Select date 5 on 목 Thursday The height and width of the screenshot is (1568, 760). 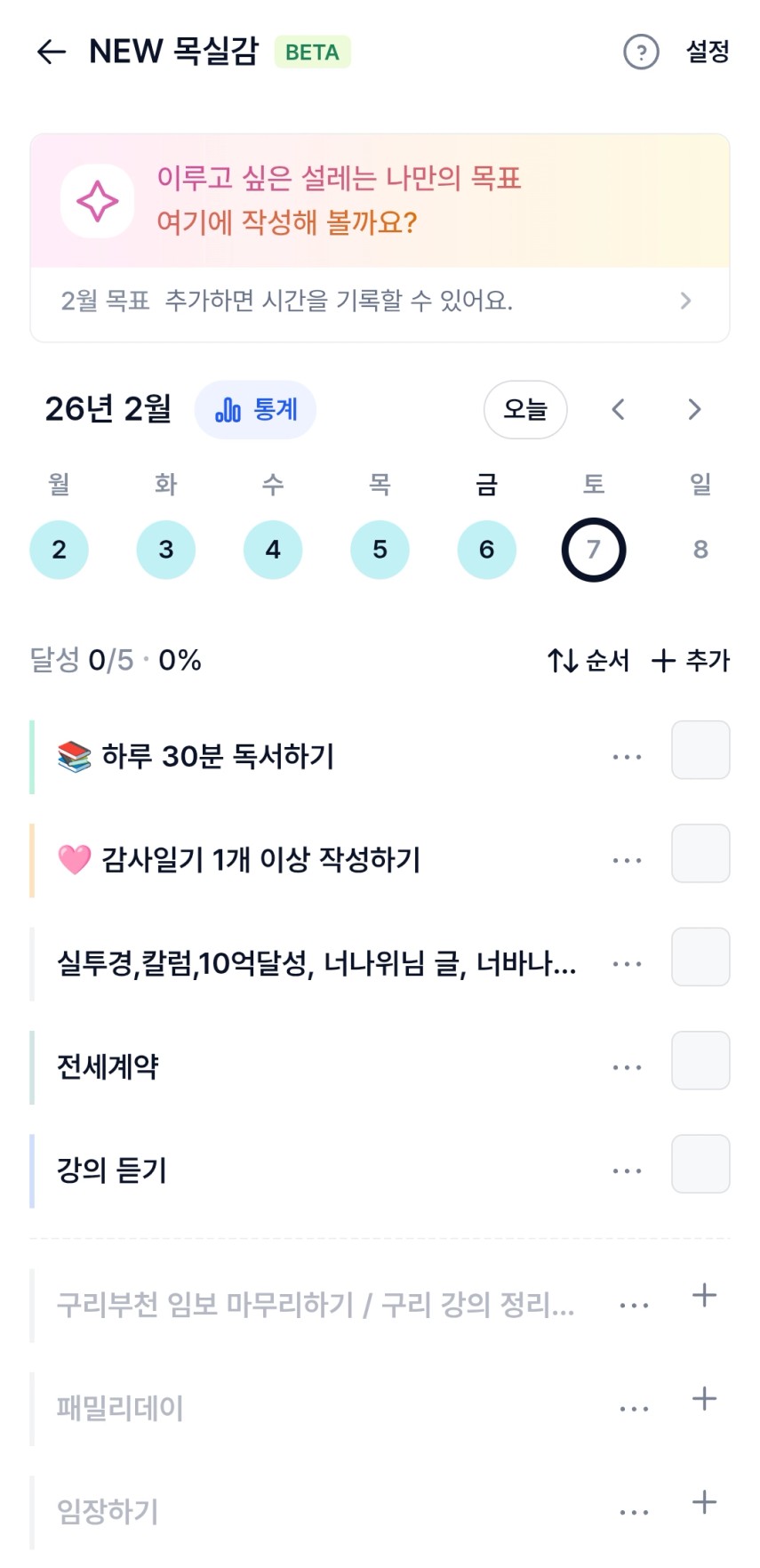pos(380,550)
